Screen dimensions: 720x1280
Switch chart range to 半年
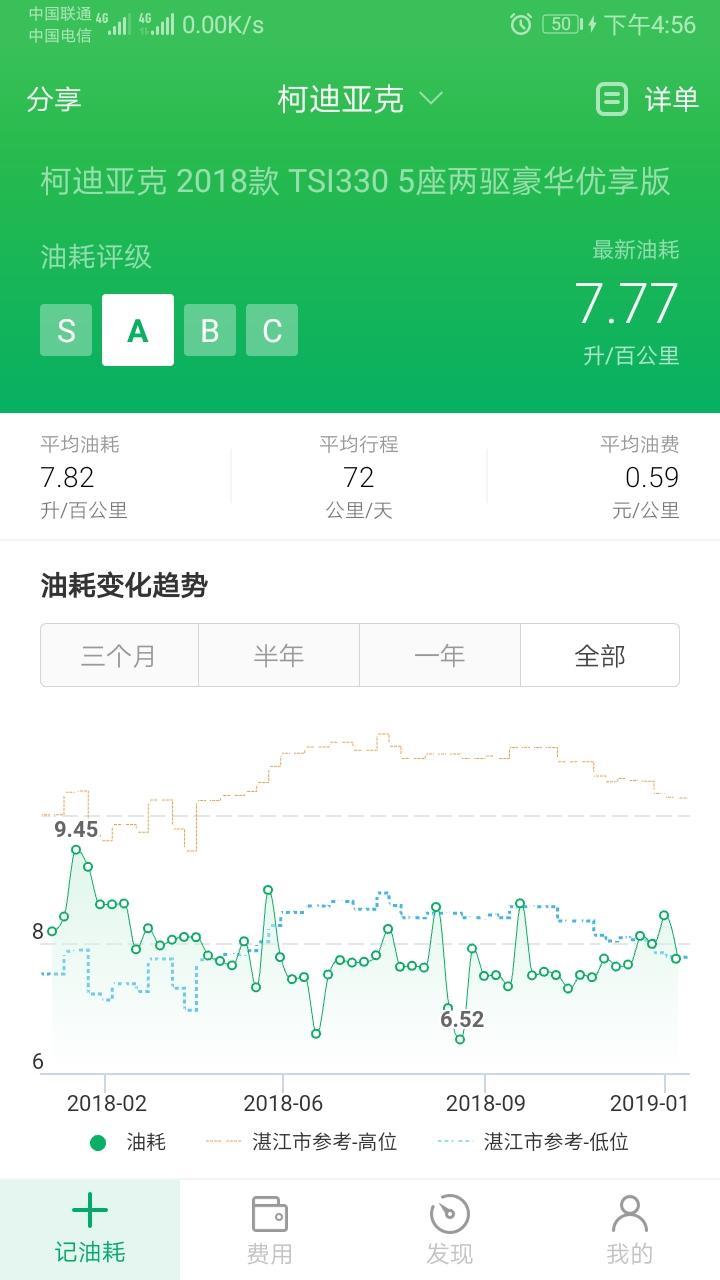coord(279,656)
